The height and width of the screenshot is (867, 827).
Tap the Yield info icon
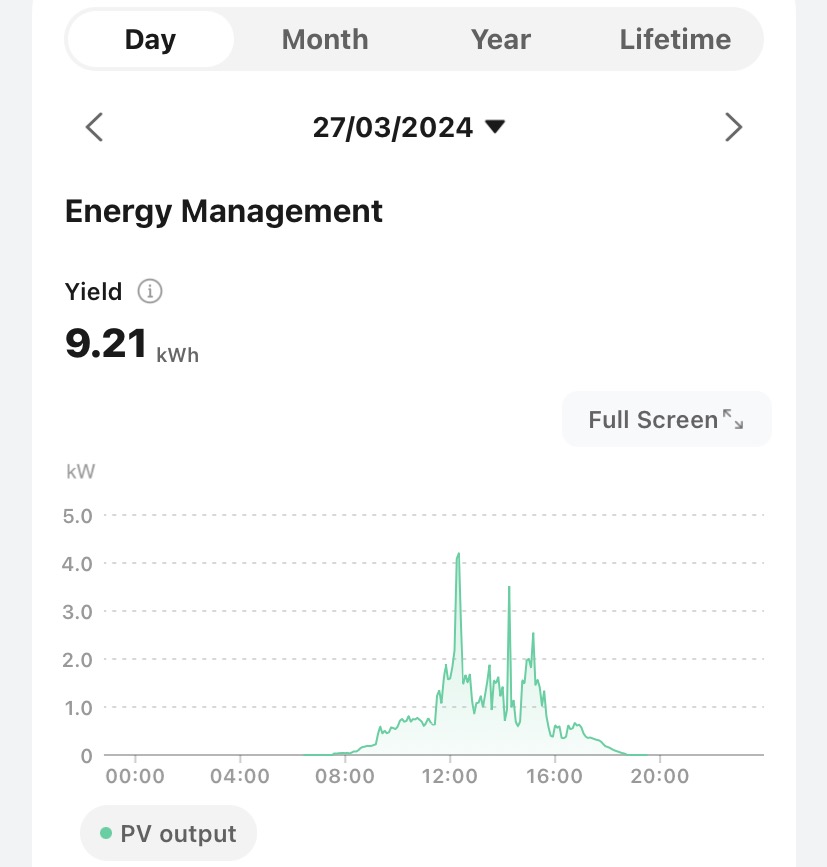[x=150, y=292]
